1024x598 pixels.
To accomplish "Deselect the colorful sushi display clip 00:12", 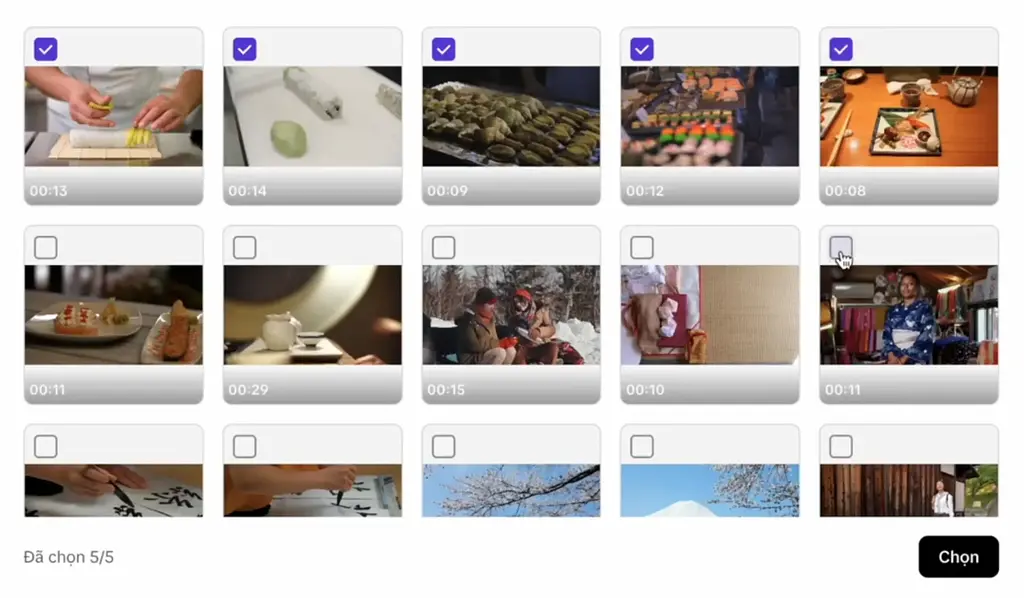I will pos(642,49).
